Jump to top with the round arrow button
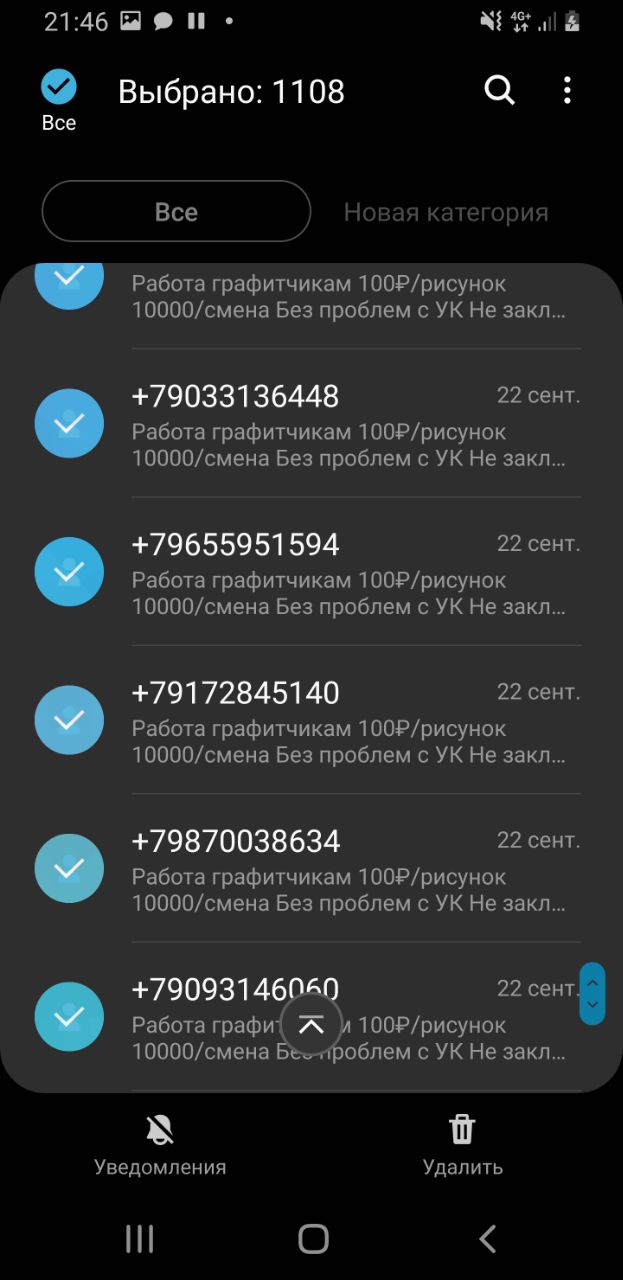The width and height of the screenshot is (623, 1280). click(311, 1025)
